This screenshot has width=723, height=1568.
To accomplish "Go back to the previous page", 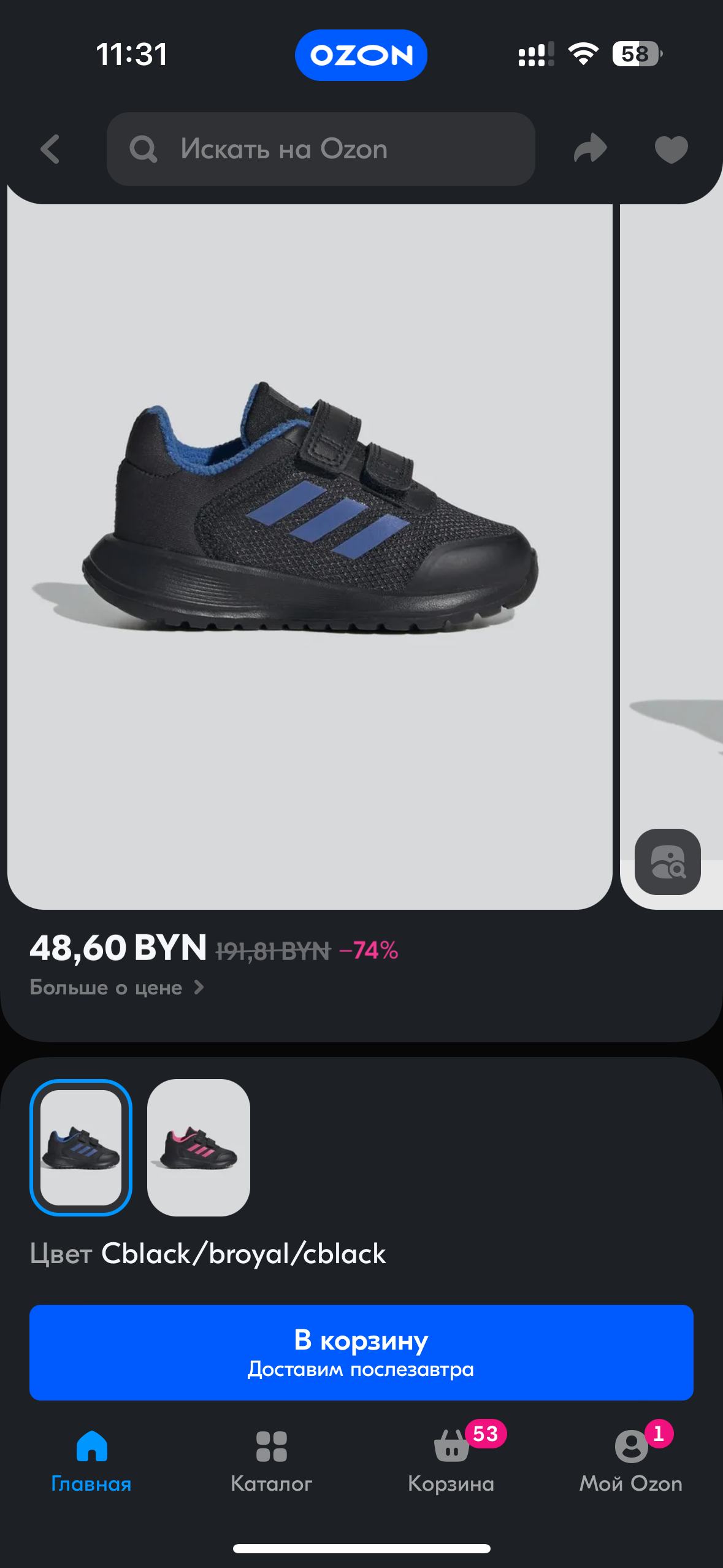I will click(x=50, y=149).
